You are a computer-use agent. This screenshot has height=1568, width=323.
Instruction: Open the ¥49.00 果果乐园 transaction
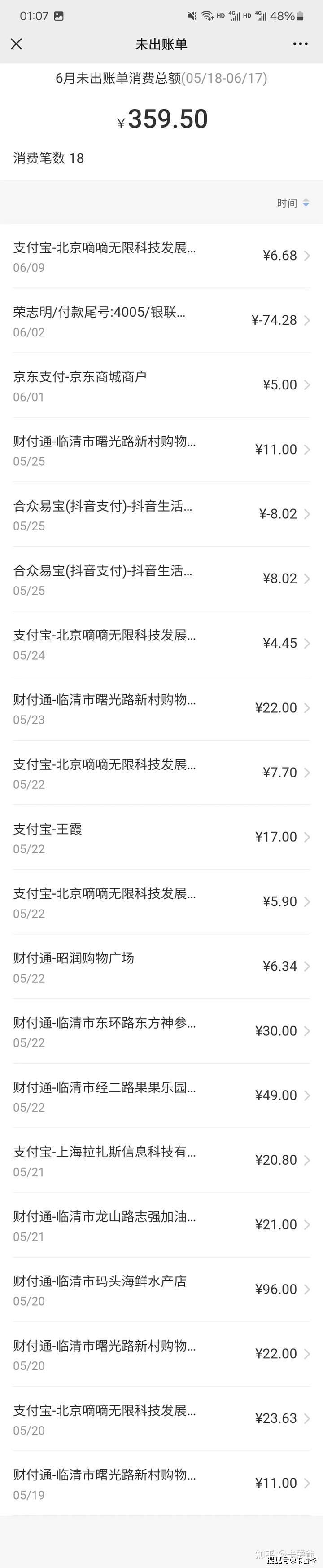[161, 1095]
